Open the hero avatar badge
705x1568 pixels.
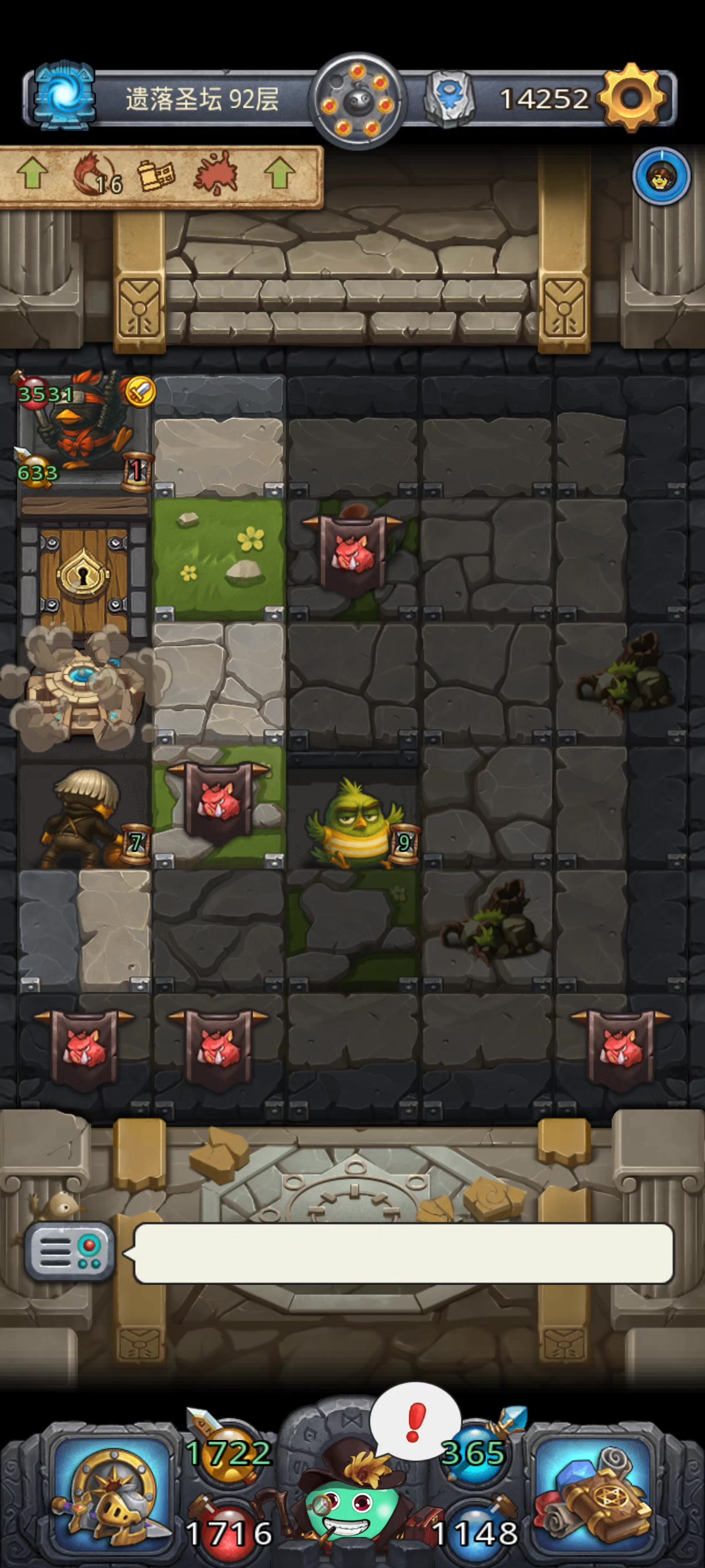click(x=661, y=177)
